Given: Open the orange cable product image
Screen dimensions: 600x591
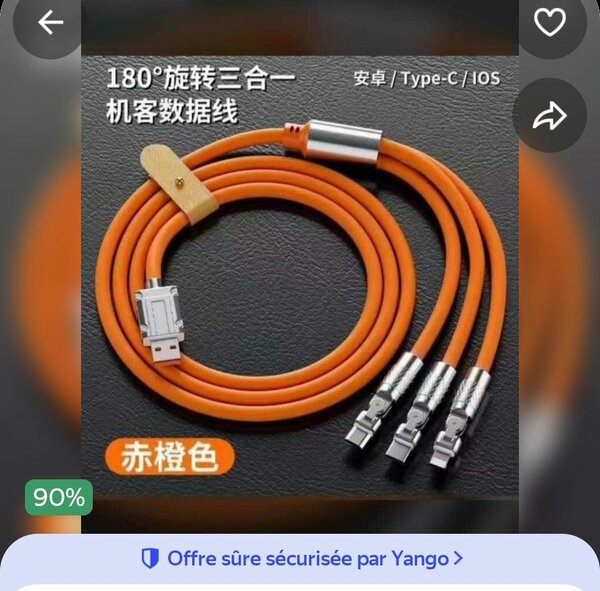Looking at the screenshot, I should (300, 290).
